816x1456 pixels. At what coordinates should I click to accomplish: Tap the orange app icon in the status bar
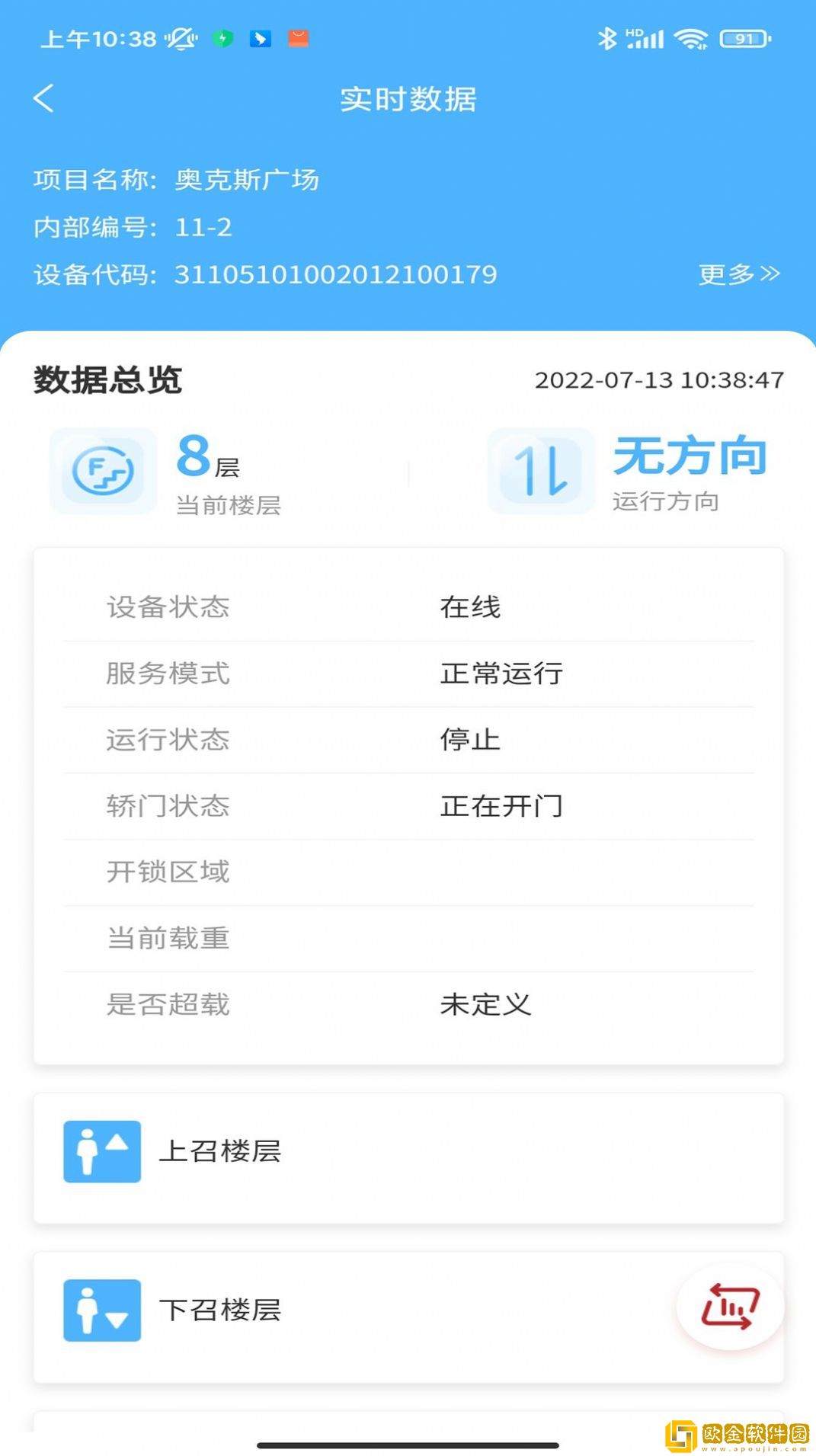(x=300, y=40)
